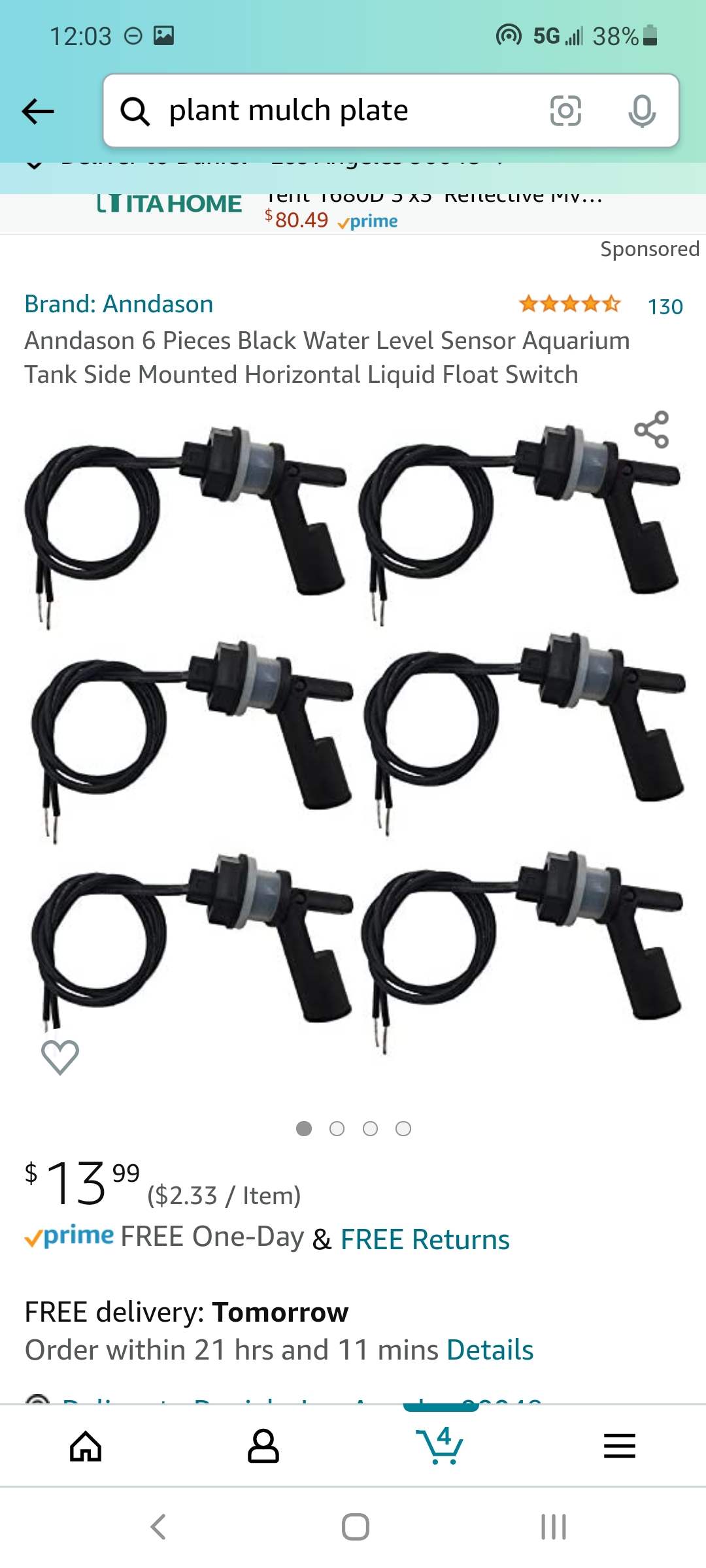View the 130 customer ratings

[x=665, y=306]
